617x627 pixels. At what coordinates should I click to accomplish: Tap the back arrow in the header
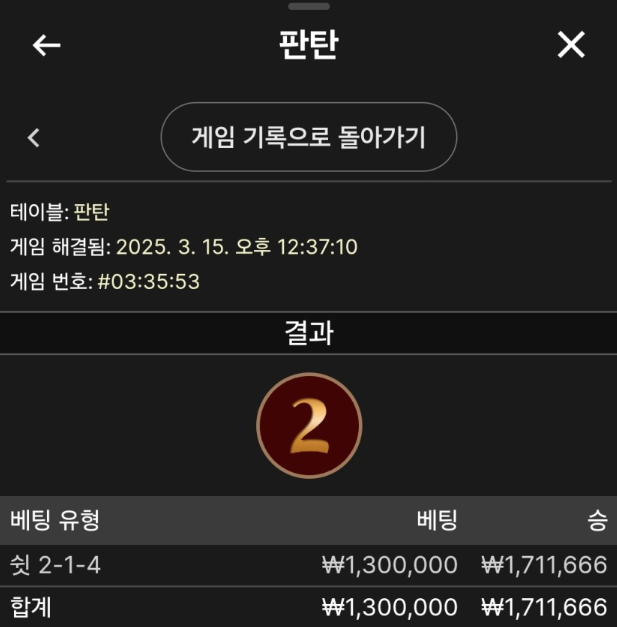(47, 45)
